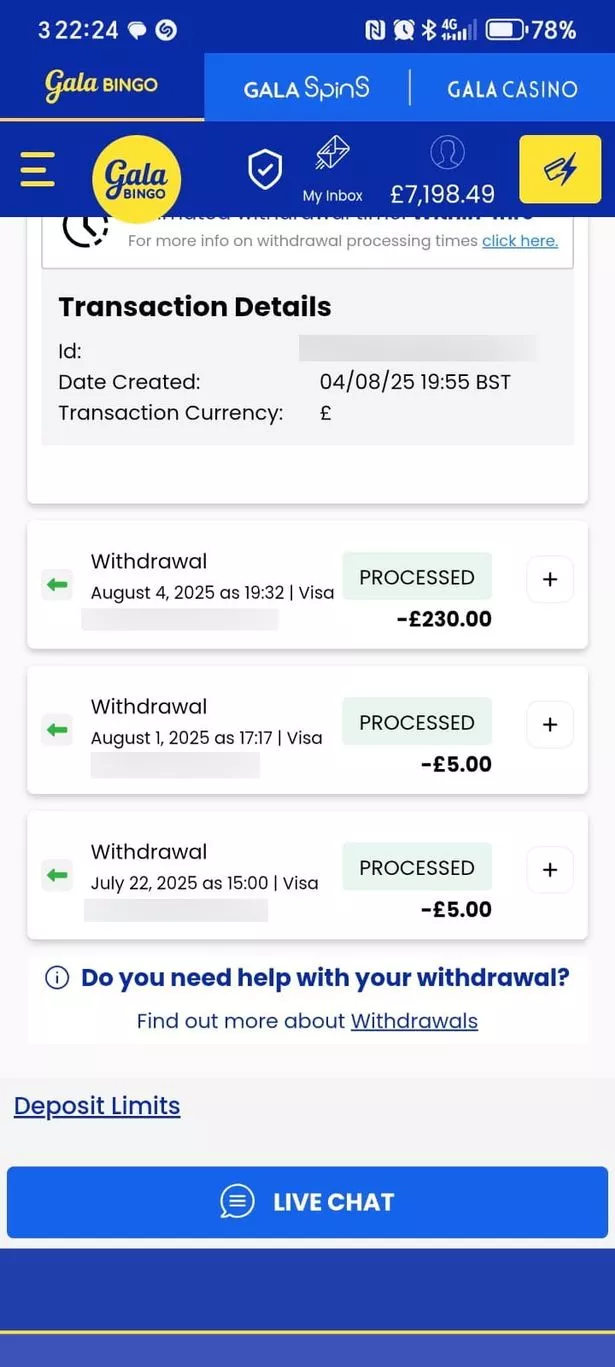Open the hamburger menu

pyautogui.click(x=37, y=169)
